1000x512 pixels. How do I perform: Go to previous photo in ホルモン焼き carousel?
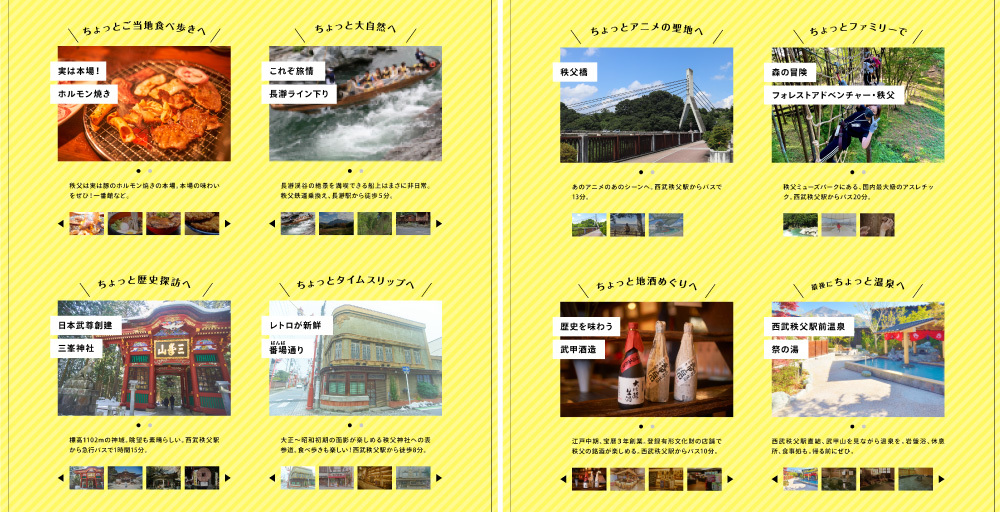tap(61, 223)
